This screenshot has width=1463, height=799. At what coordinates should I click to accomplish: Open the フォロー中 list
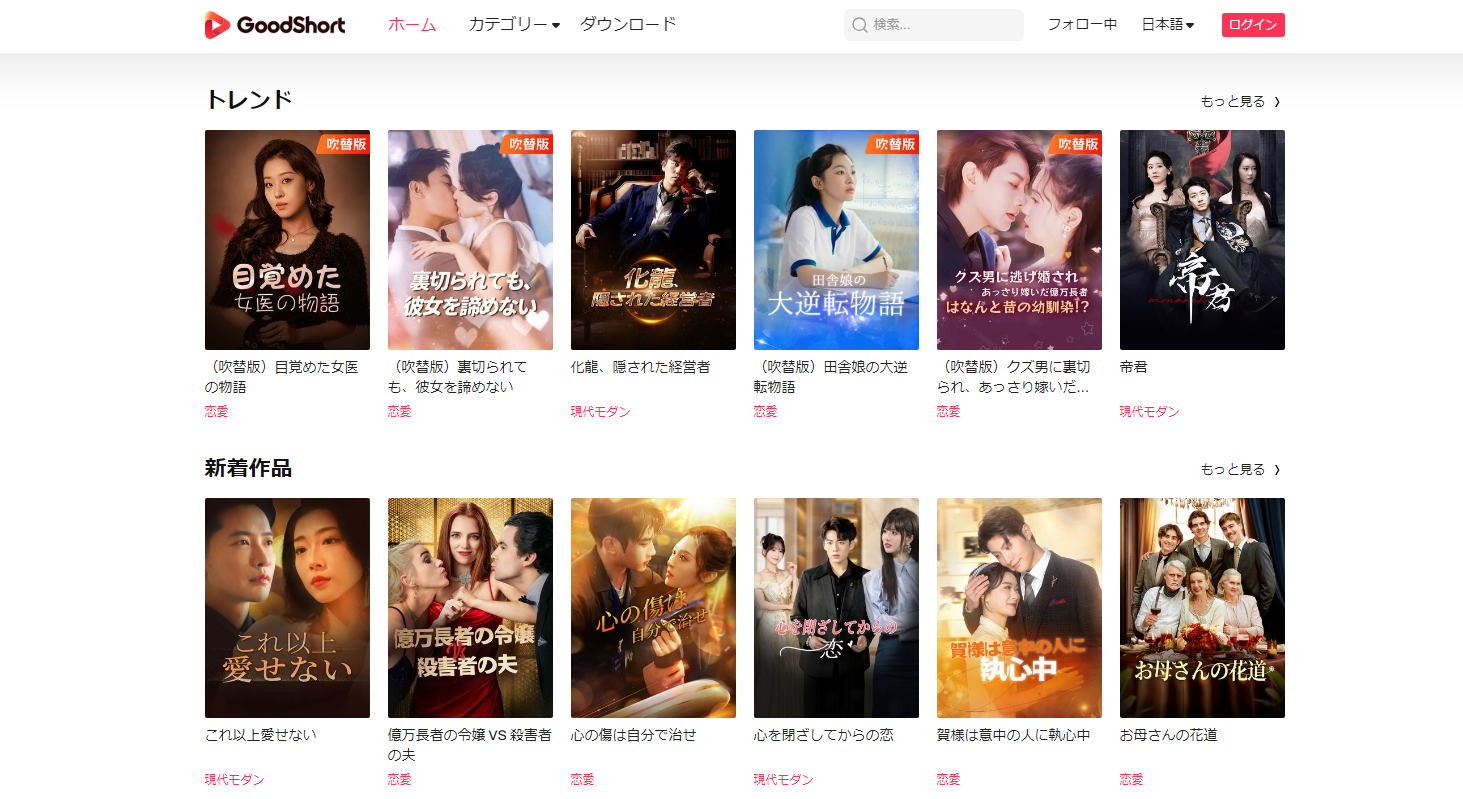[1082, 25]
